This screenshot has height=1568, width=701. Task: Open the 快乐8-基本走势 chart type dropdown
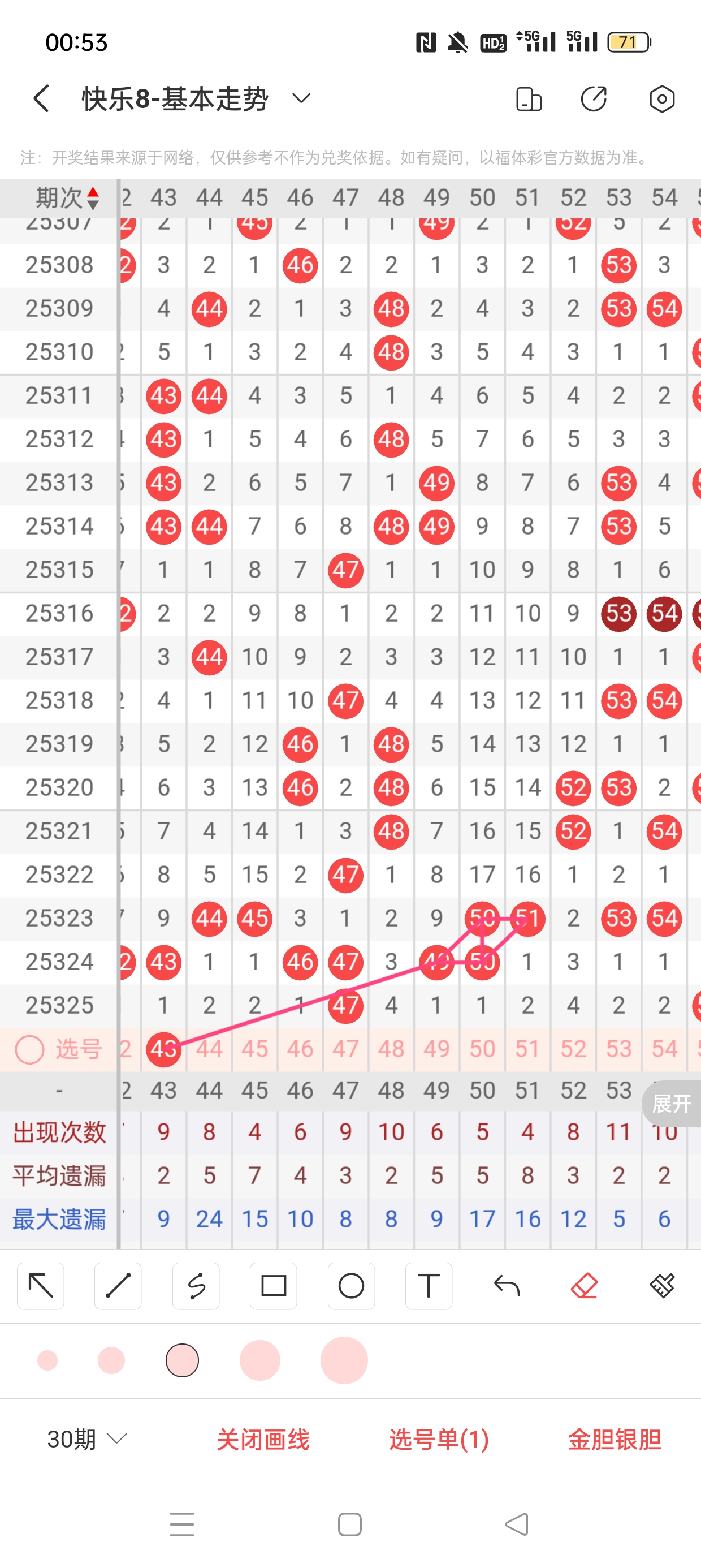301,98
